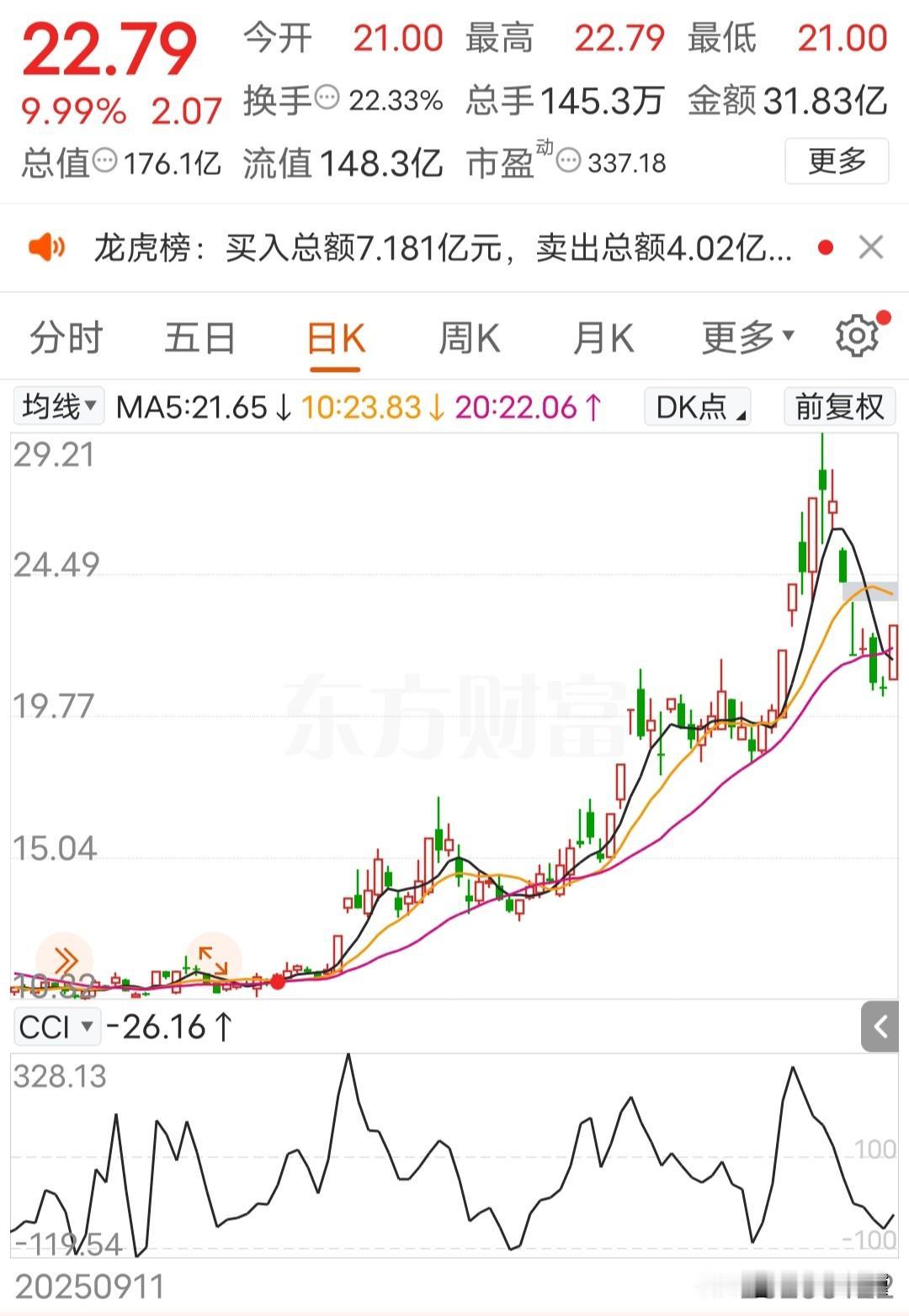Click the 换手 info tooltip icon
The width and height of the screenshot is (909, 1316).
click(x=327, y=98)
